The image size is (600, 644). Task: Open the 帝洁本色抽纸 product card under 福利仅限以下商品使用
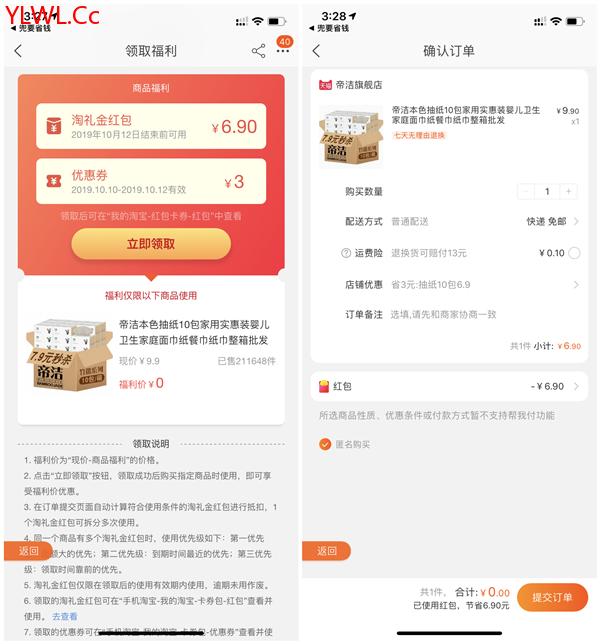point(150,355)
